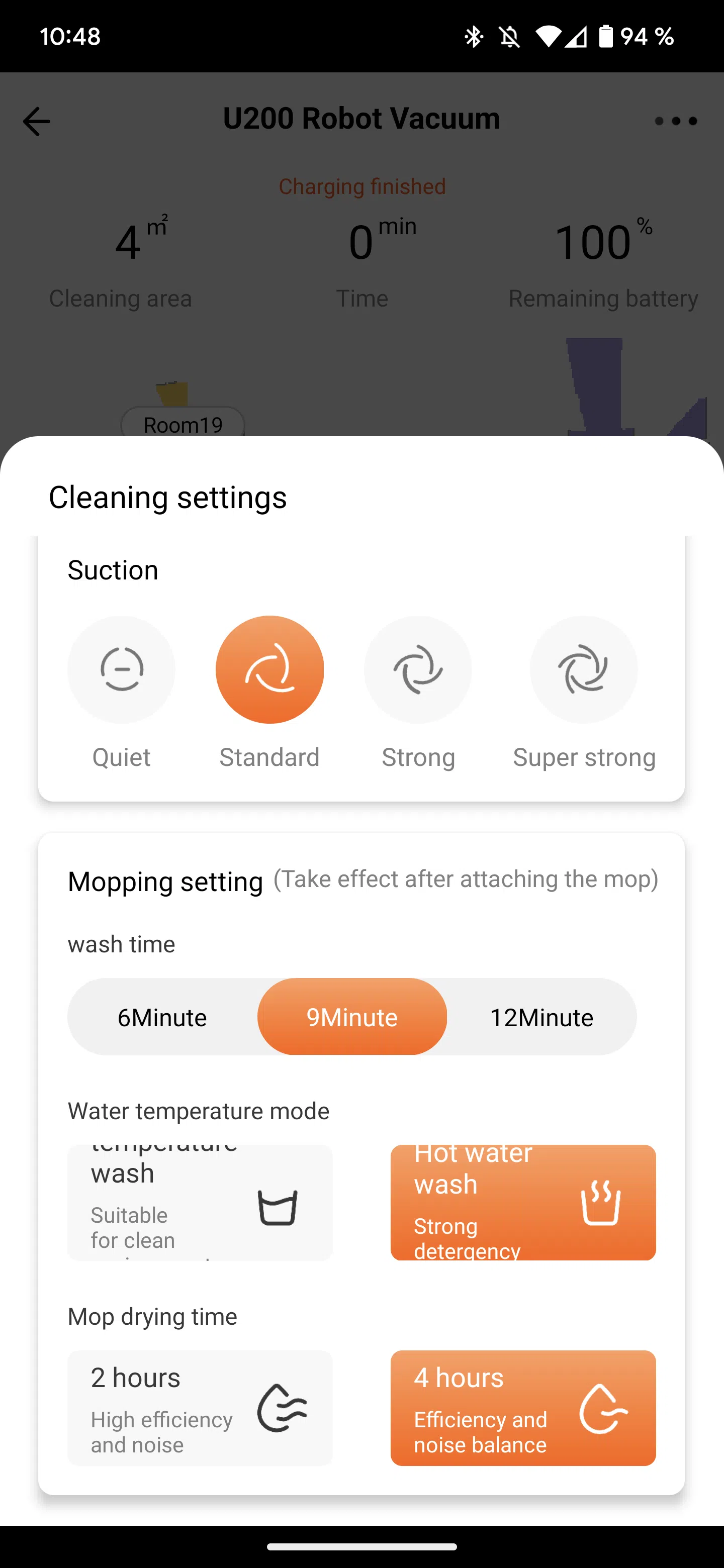Viewport: 724px width, 1568px height.
Task: Select the Hot water wash mode
Action: coord(522,1202)
